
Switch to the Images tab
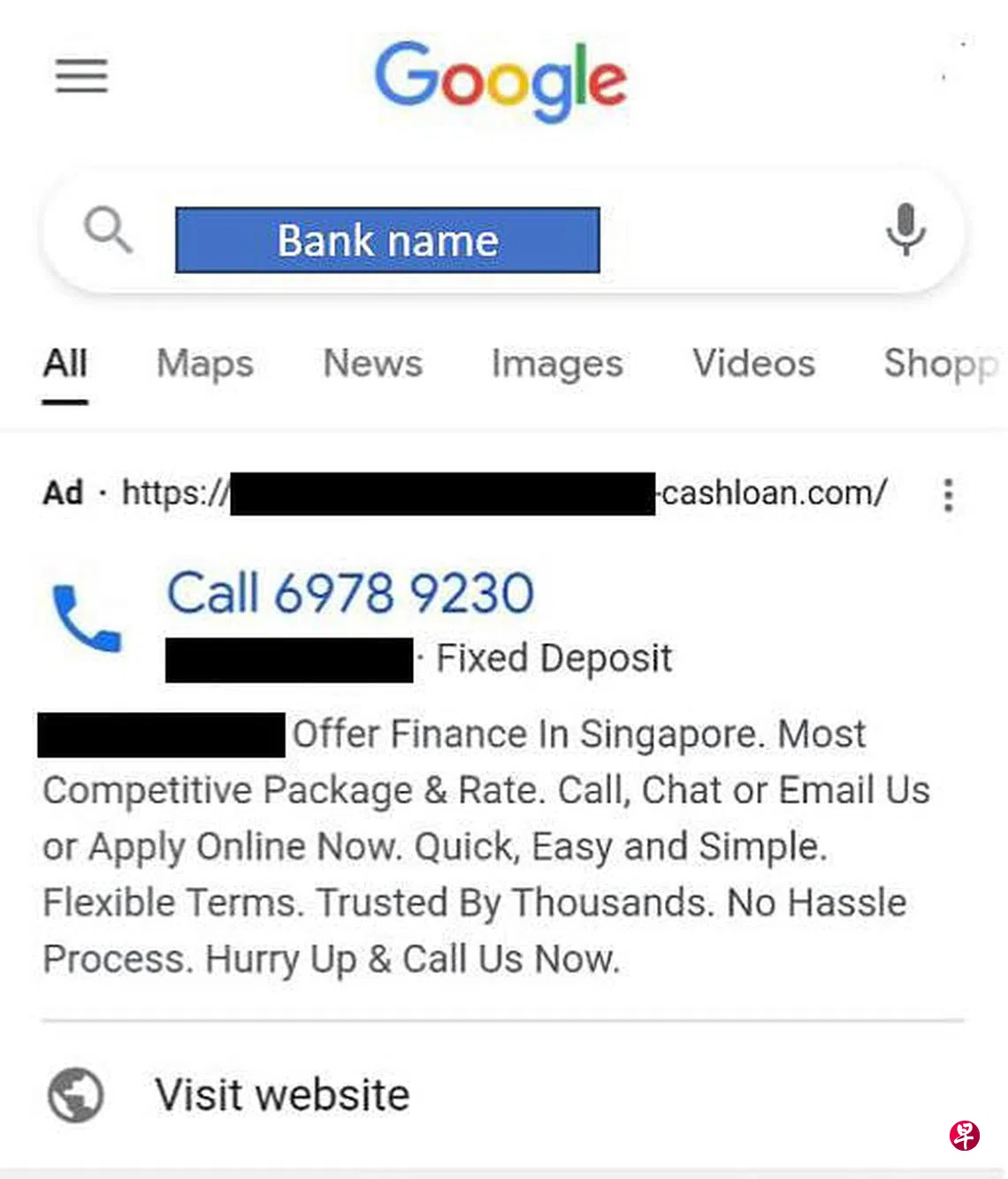point(557,364)
